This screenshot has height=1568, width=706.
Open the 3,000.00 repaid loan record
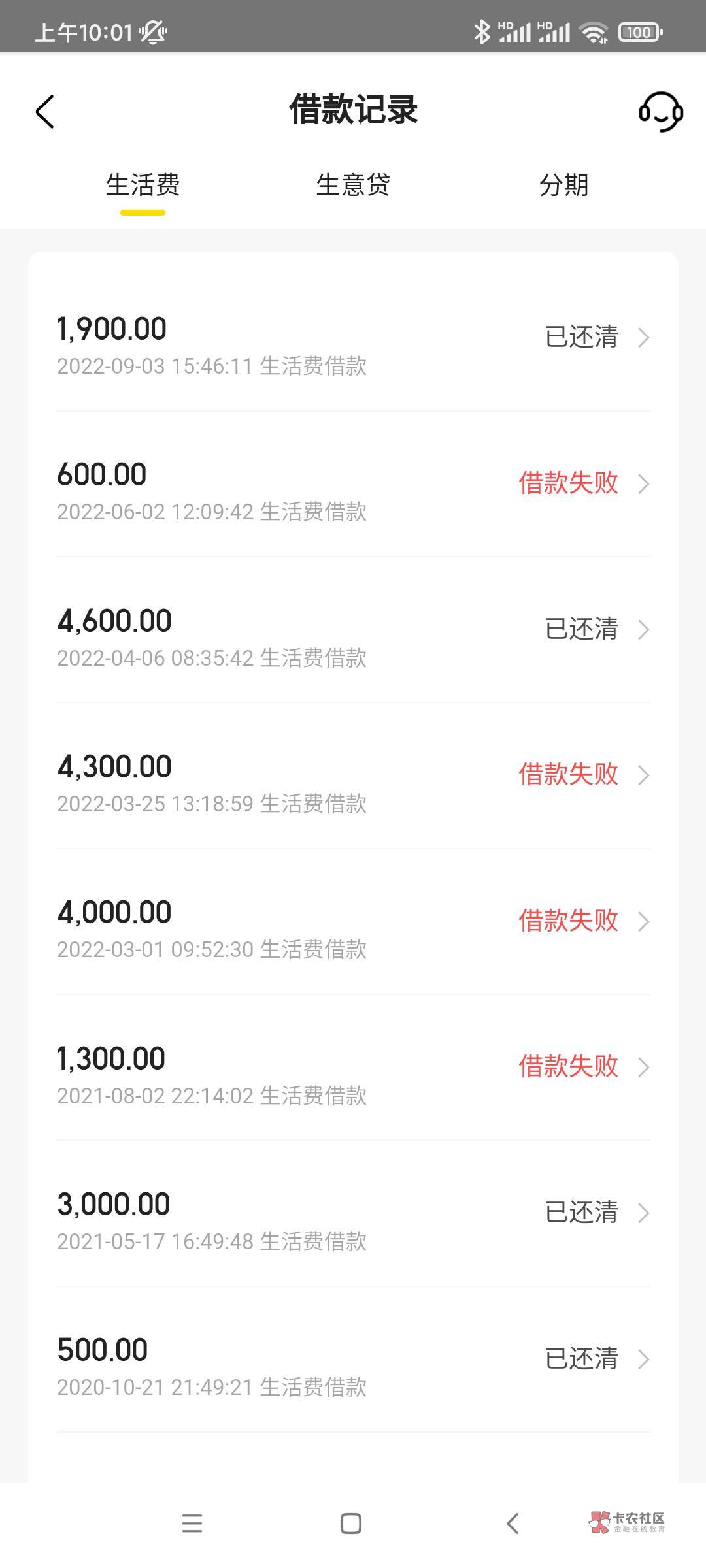(x=353, y=1220)
